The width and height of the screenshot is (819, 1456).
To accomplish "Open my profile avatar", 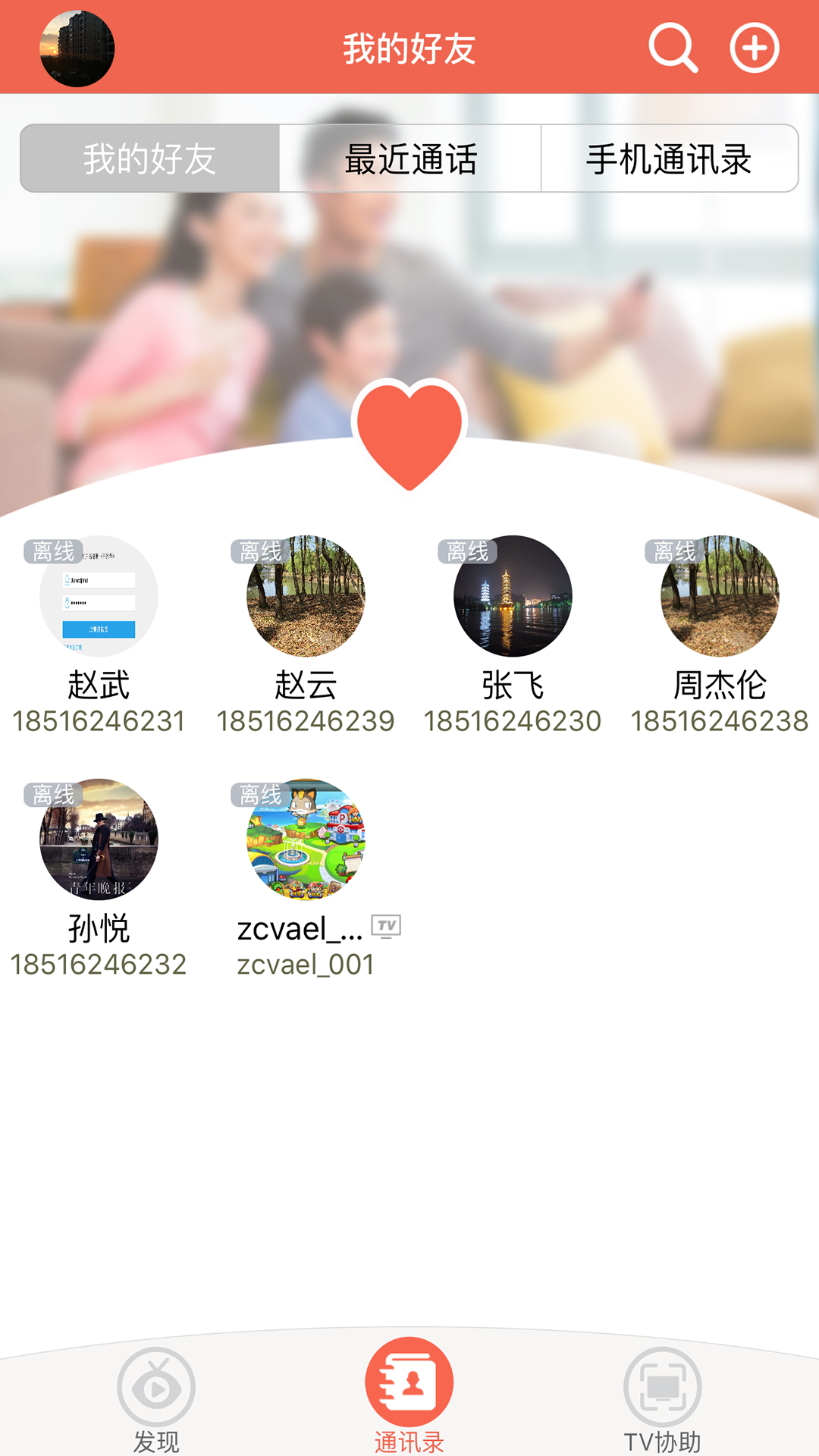I will [77, 49].
